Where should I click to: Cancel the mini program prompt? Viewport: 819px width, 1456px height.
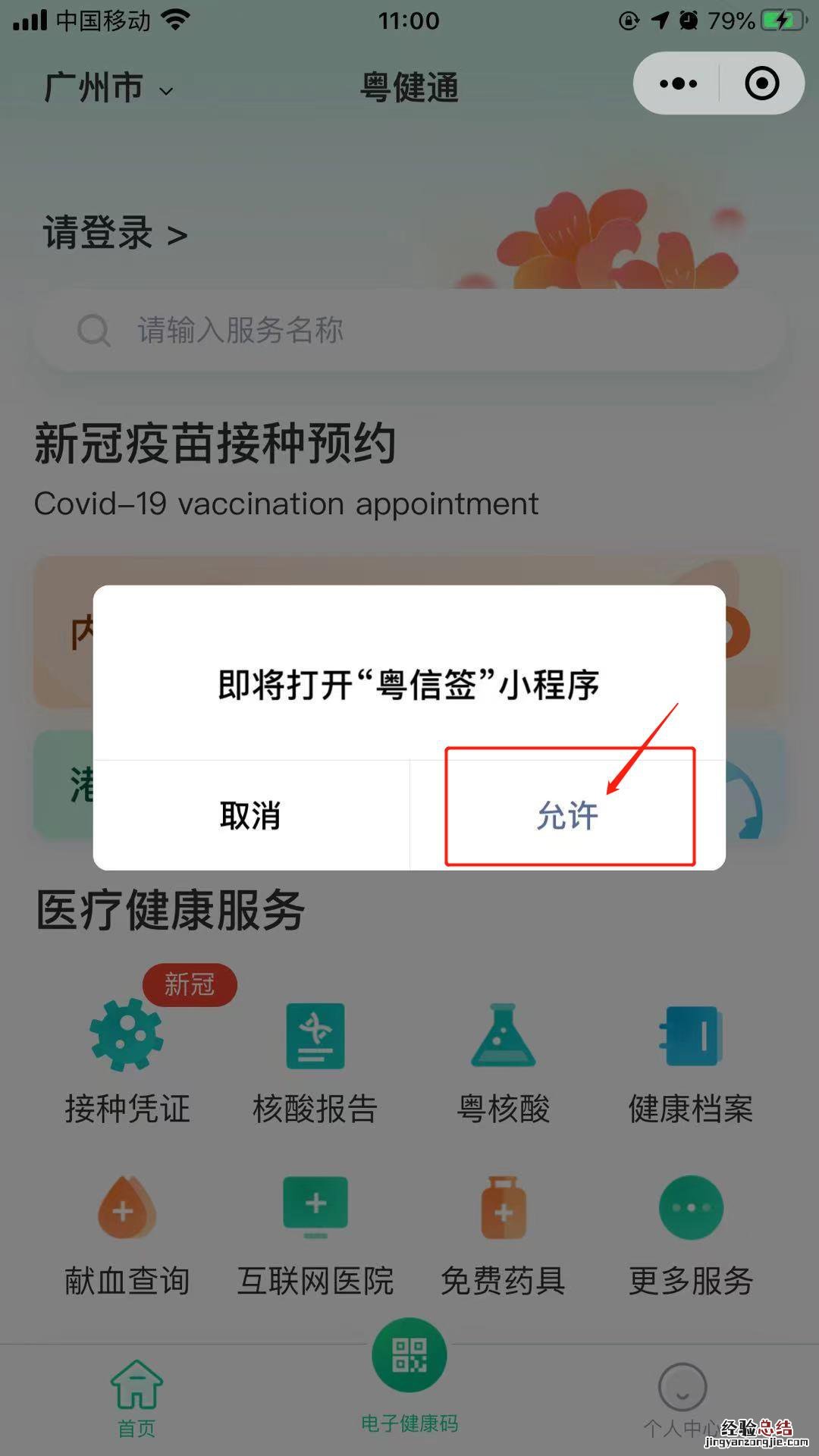[x=250, y=815]
